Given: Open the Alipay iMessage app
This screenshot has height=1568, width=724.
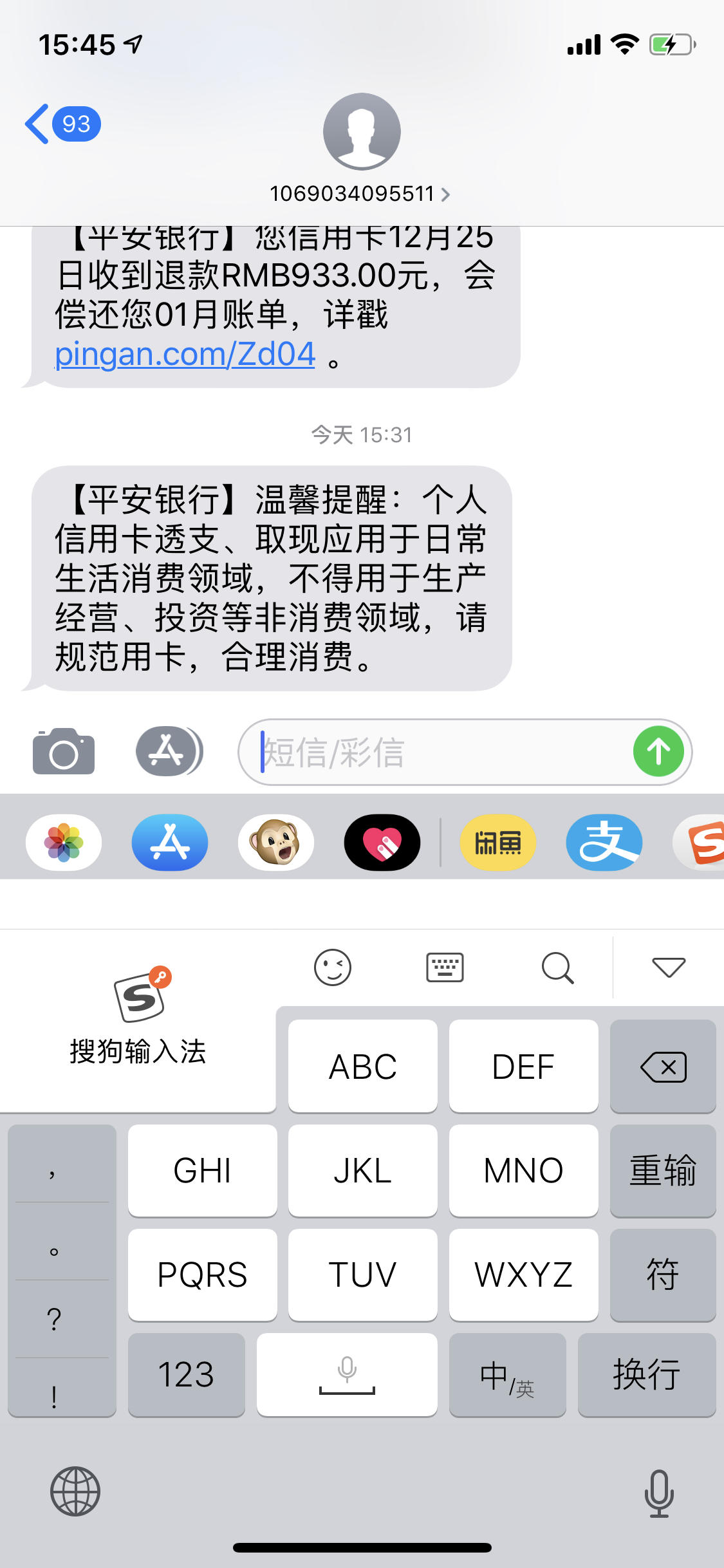Looking at the screenshot, I should [x=603, y=842].
